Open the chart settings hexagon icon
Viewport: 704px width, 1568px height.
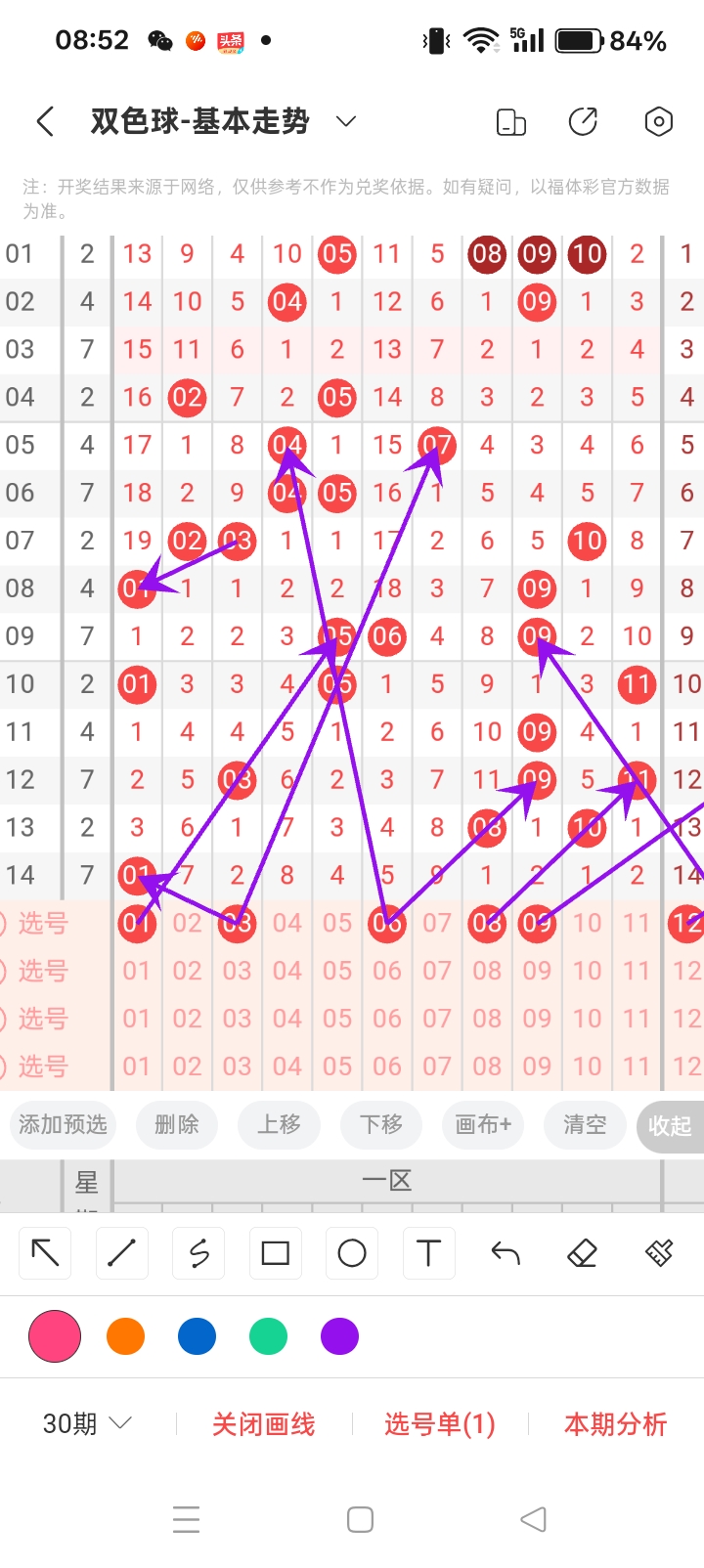[658, 122]
